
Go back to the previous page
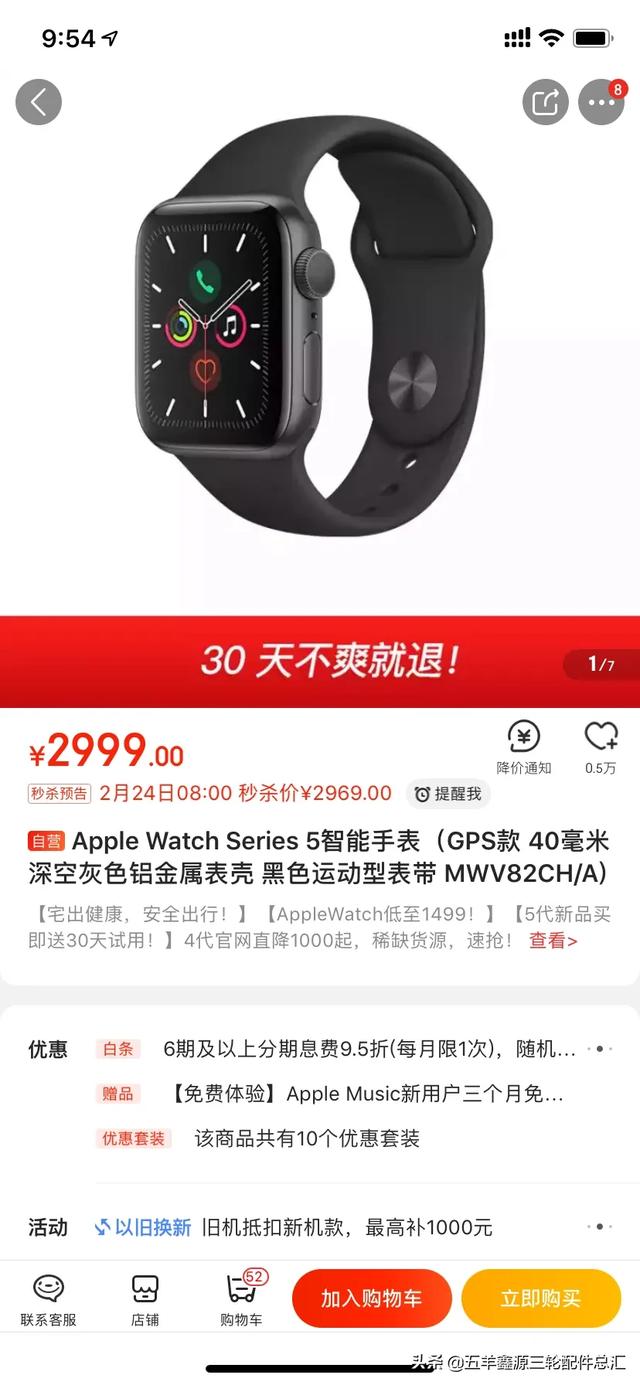[39, 102]
